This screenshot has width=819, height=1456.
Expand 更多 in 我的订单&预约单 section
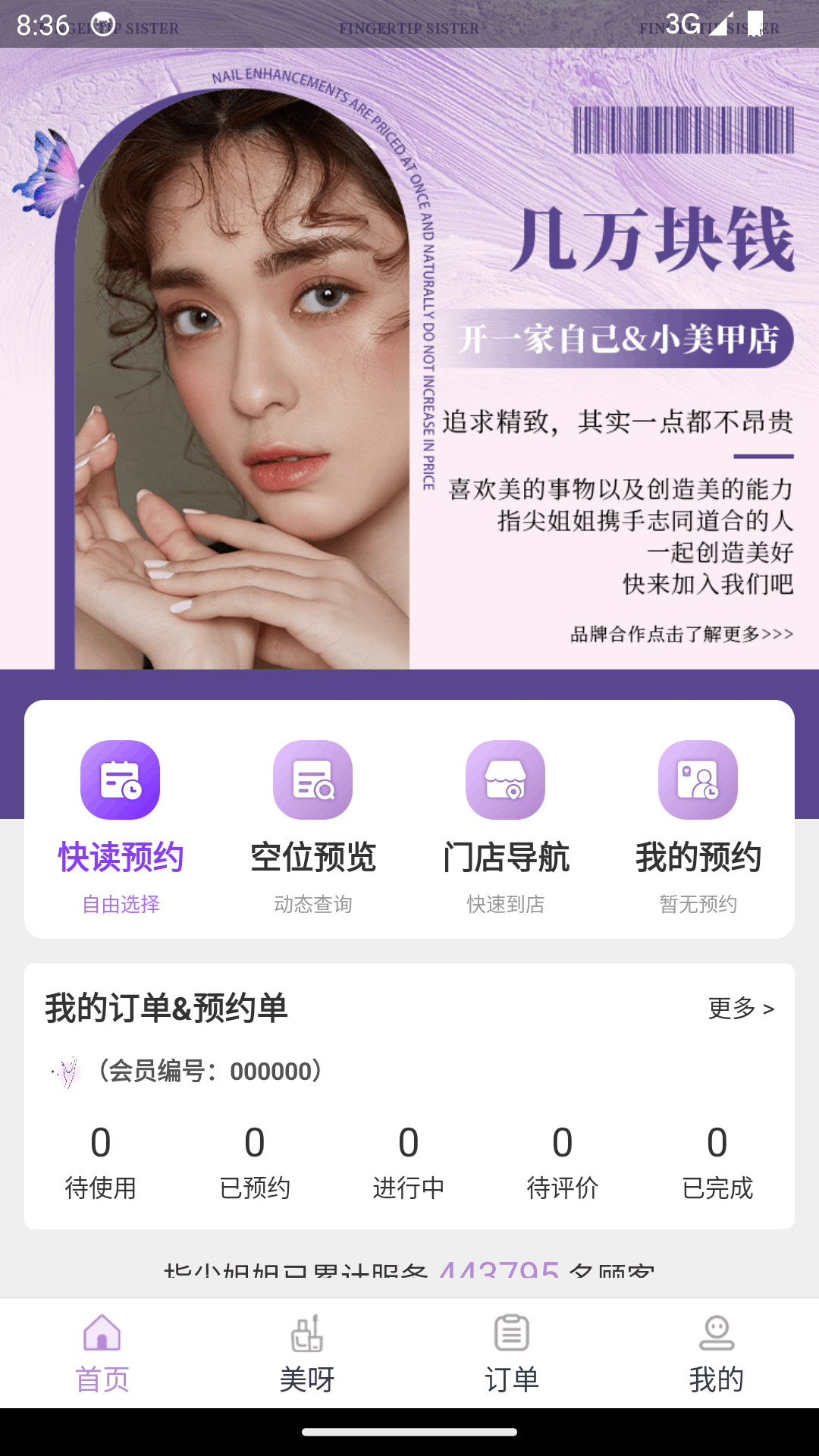coord(739,1009)
